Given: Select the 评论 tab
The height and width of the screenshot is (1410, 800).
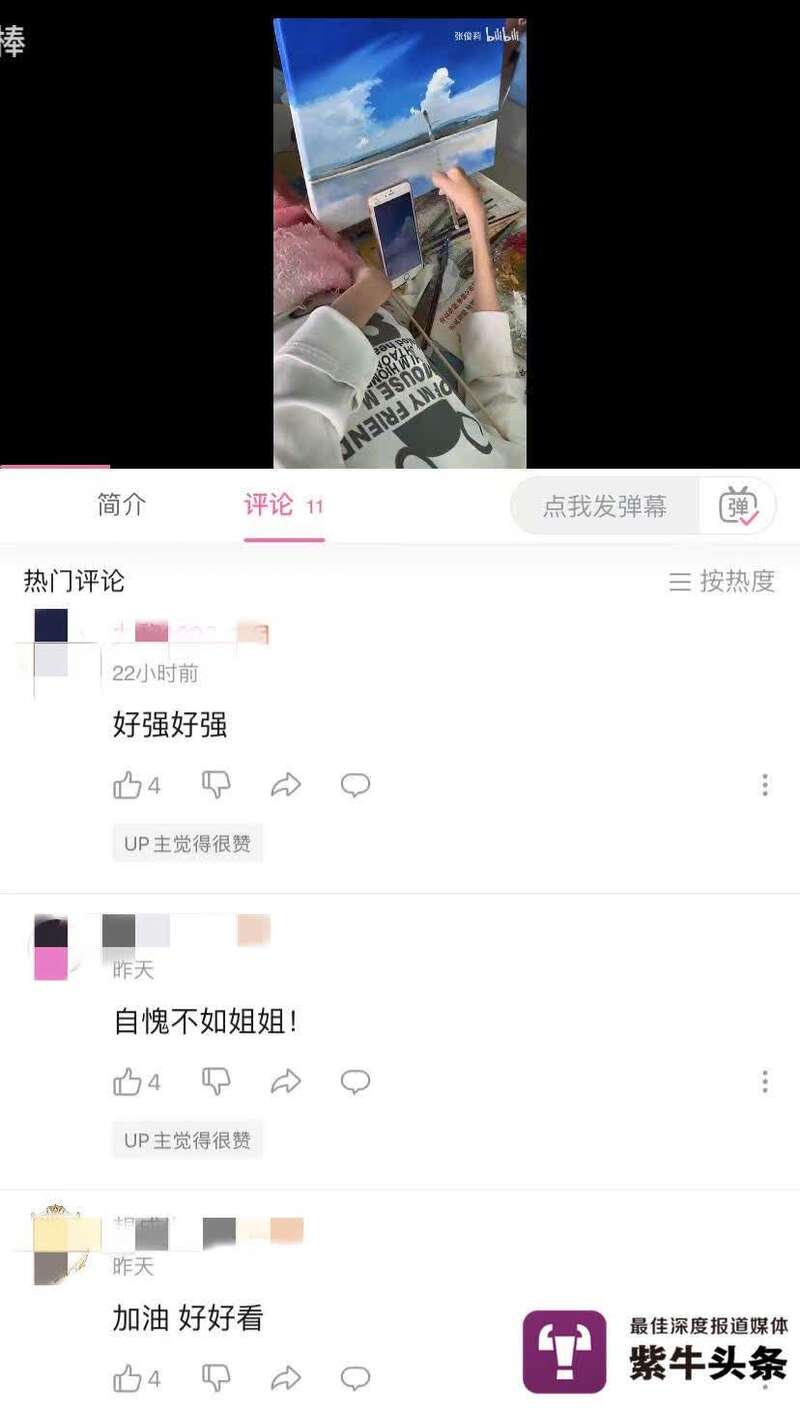Looking at the screenshot, I should pyautogui.click(x=270, y=505).
